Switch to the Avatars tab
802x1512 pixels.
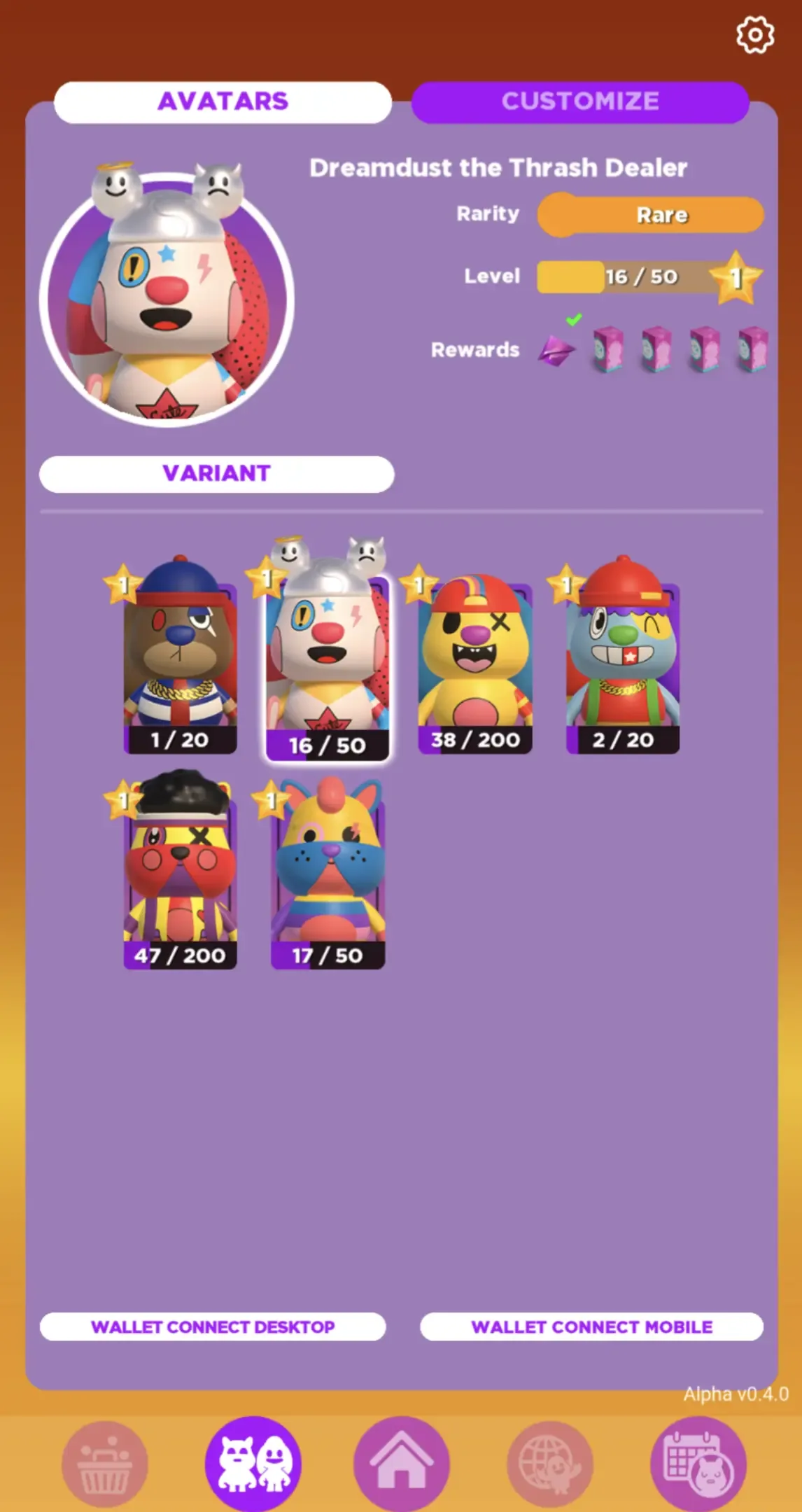pyautogui.click(x=223, y=102)
